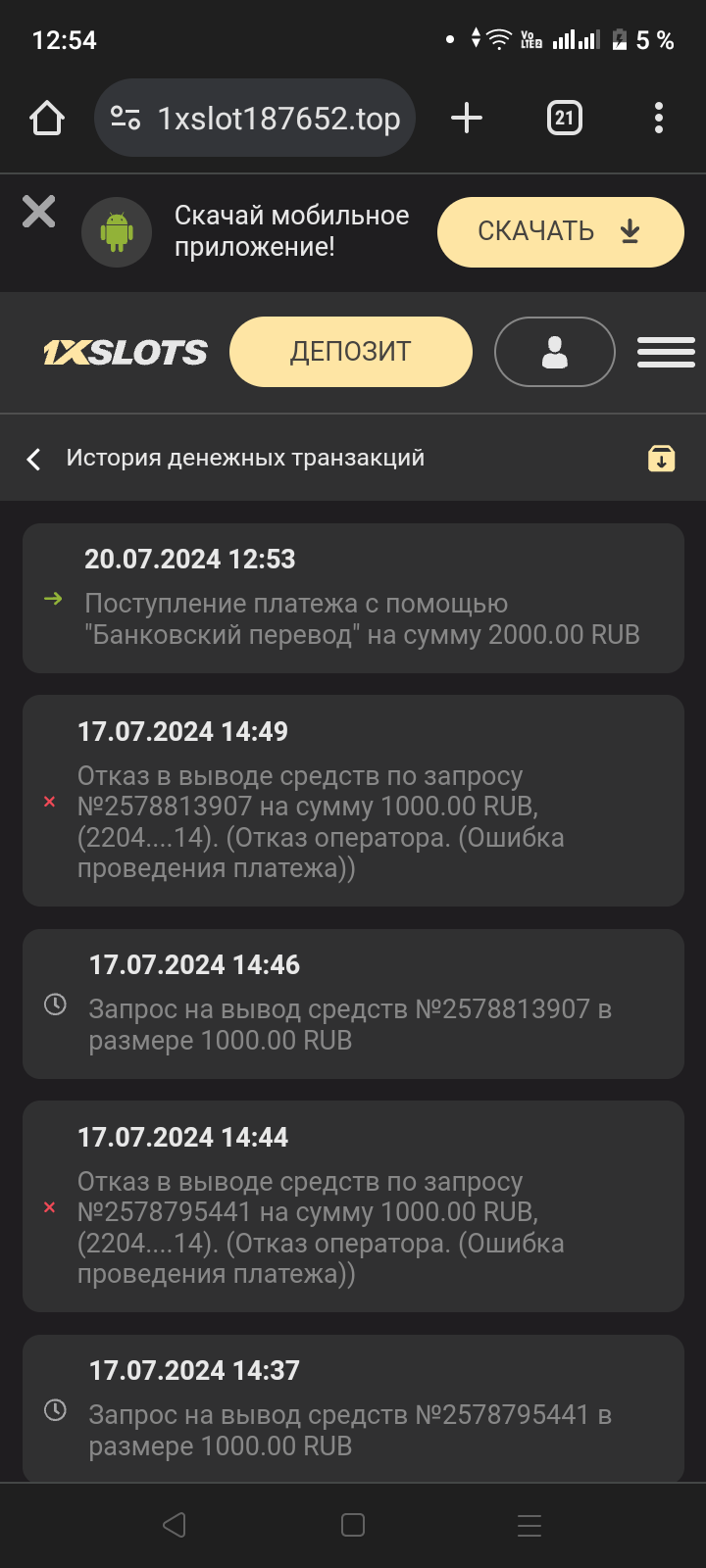Tap the archive download icon in history header
The image size is (706, 1568).
click(x=662, y=458)
